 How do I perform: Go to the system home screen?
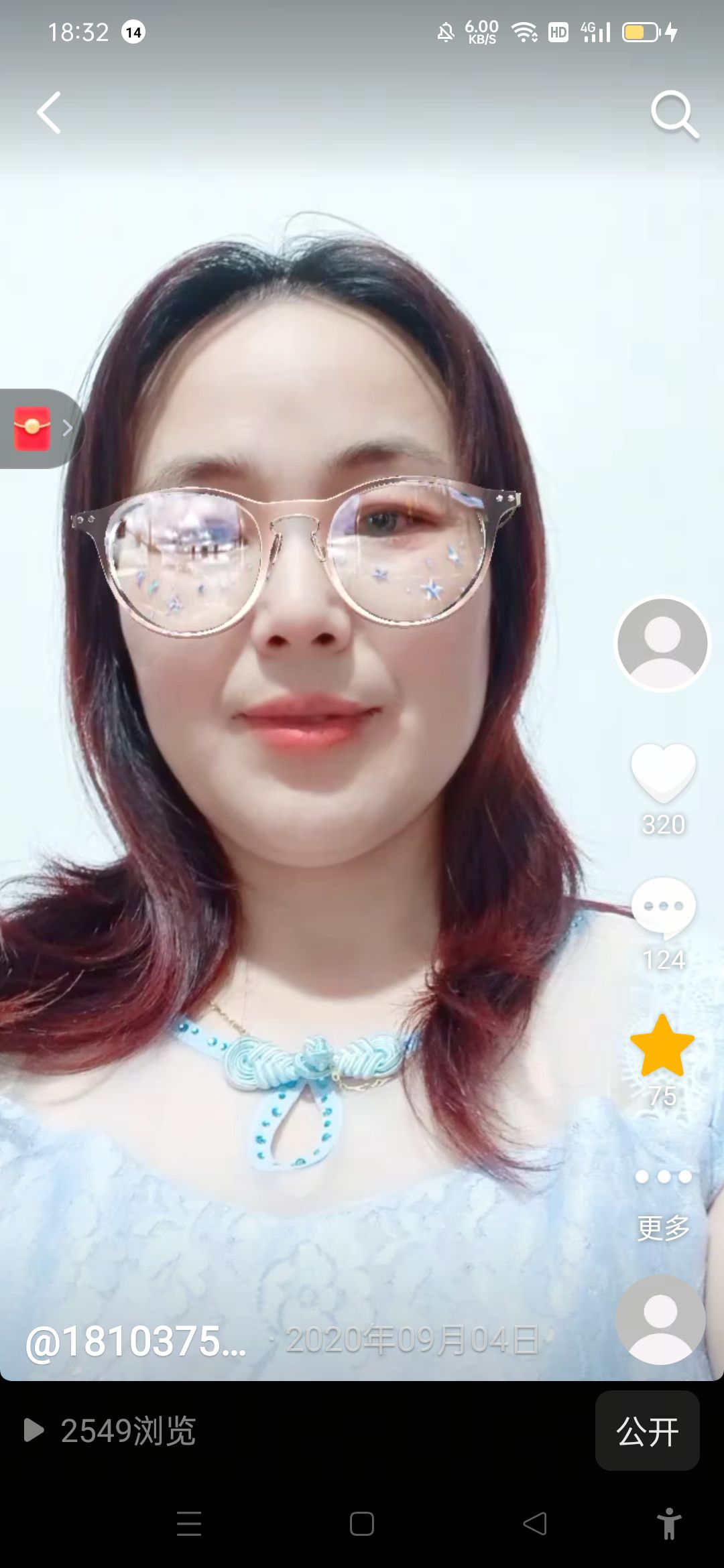(x=362, y=1523)
